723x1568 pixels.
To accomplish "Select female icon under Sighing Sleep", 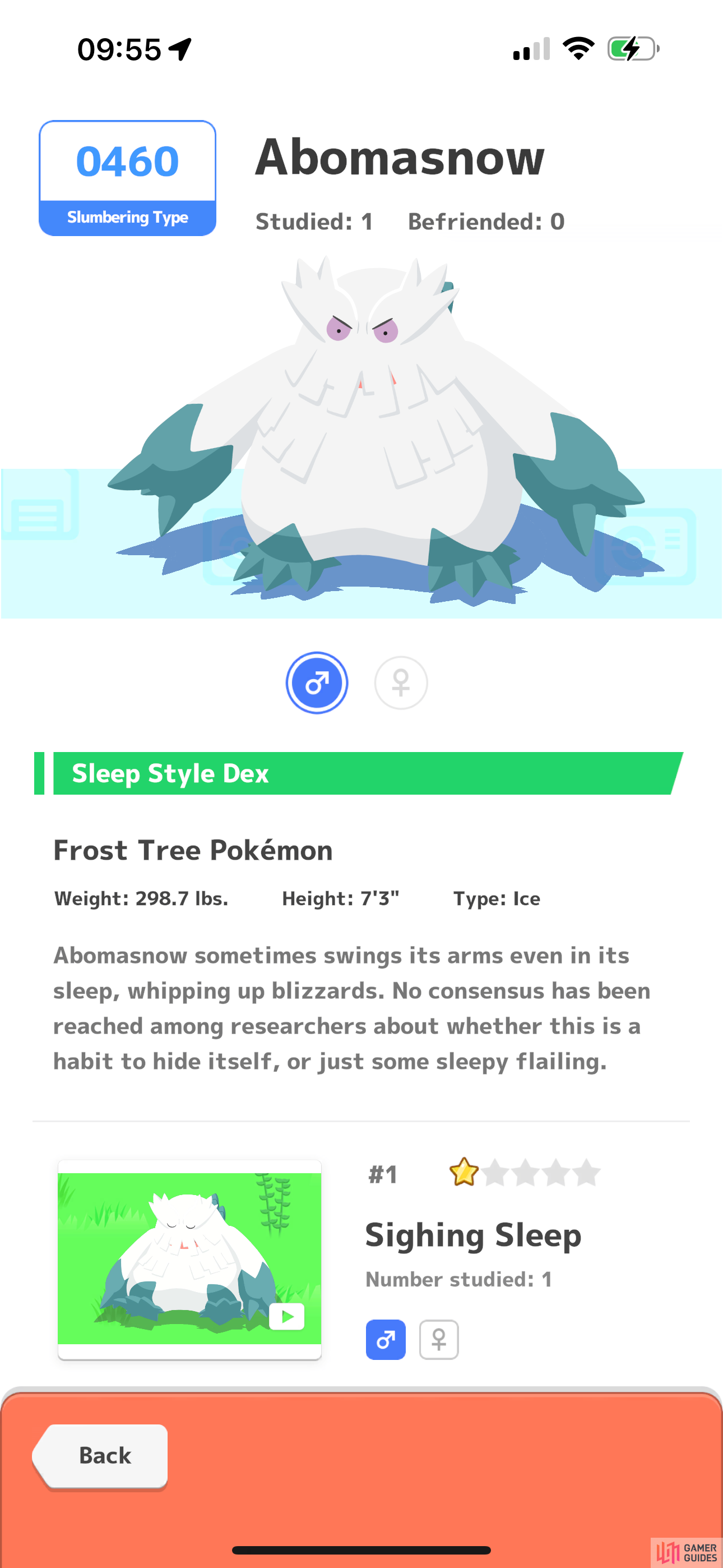I will point(439,1339).
